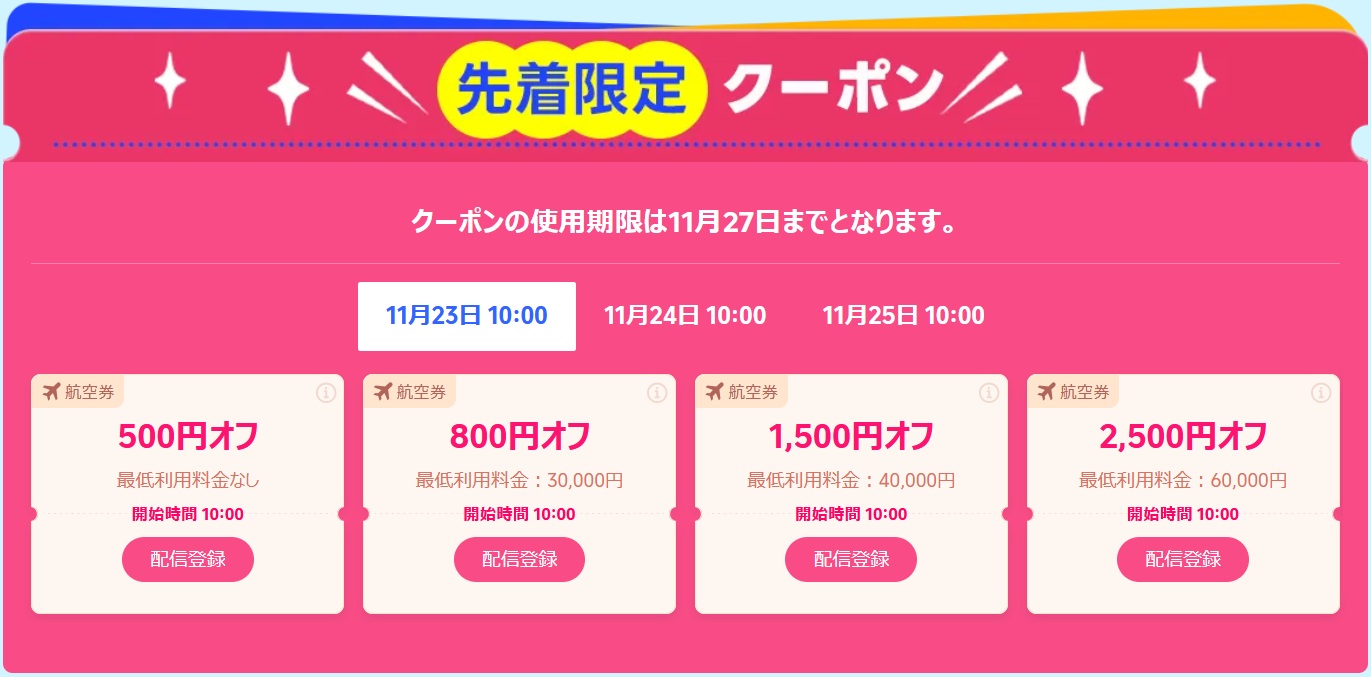Tap 配信登録 on the 500円オフ coupon
The height and width of the screenshot is (677, 1371).
[x=188, y=559]
